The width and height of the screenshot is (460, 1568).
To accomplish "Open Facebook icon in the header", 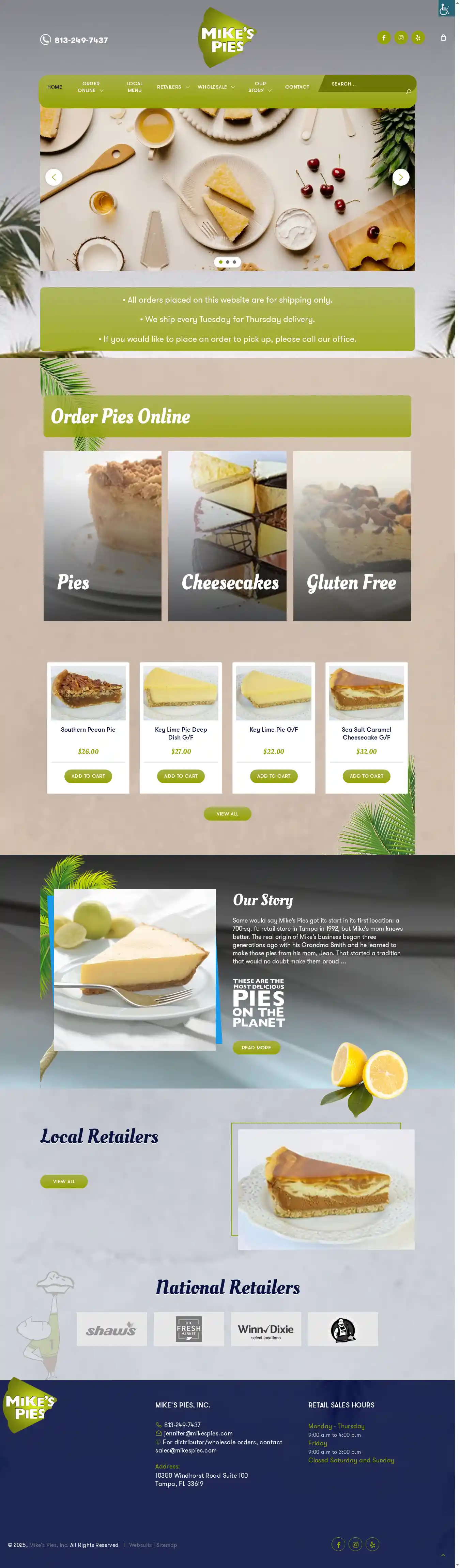I will pyautogui.click(x=383, y=38).
